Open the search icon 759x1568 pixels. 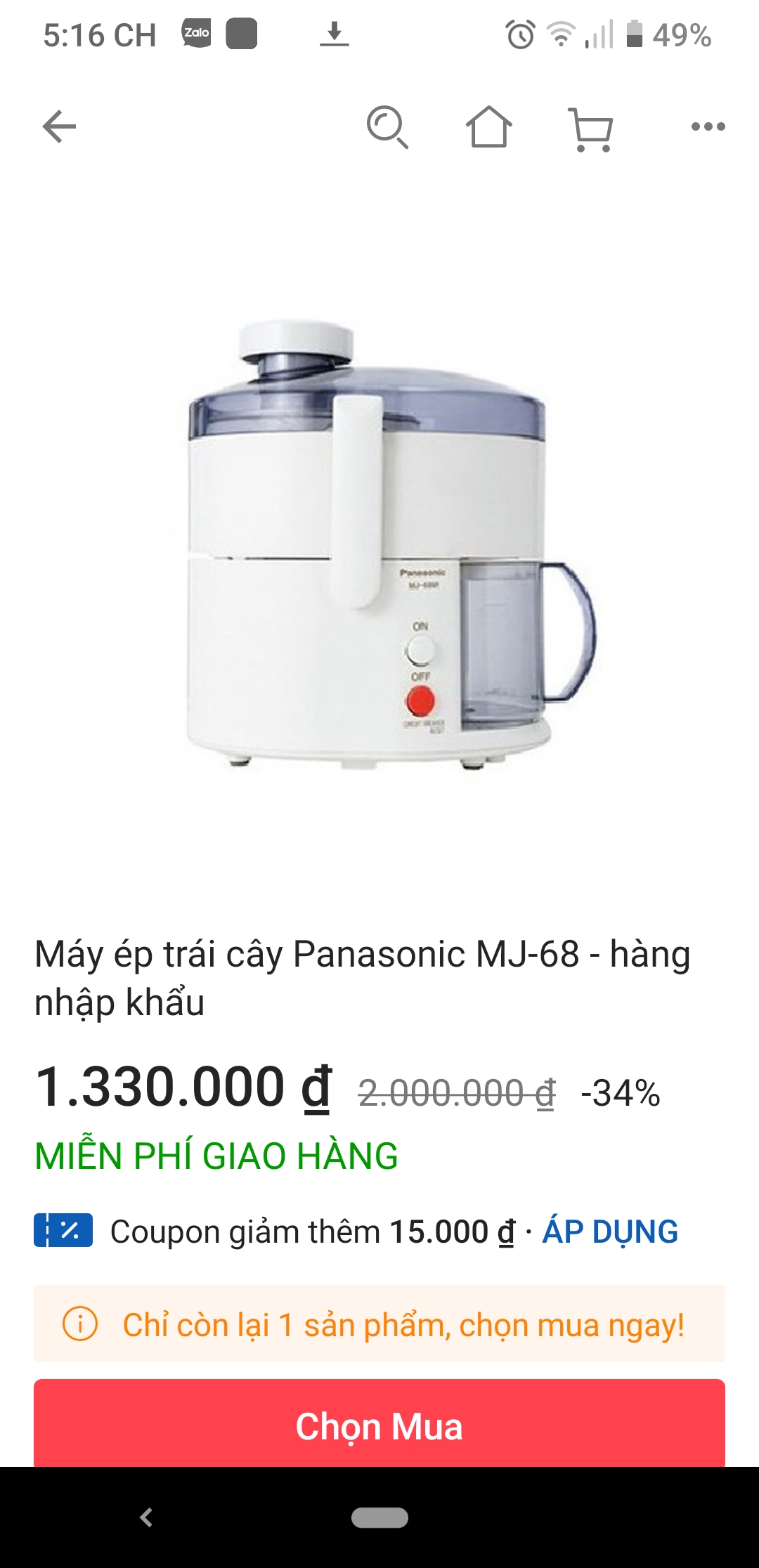(387, 127)
